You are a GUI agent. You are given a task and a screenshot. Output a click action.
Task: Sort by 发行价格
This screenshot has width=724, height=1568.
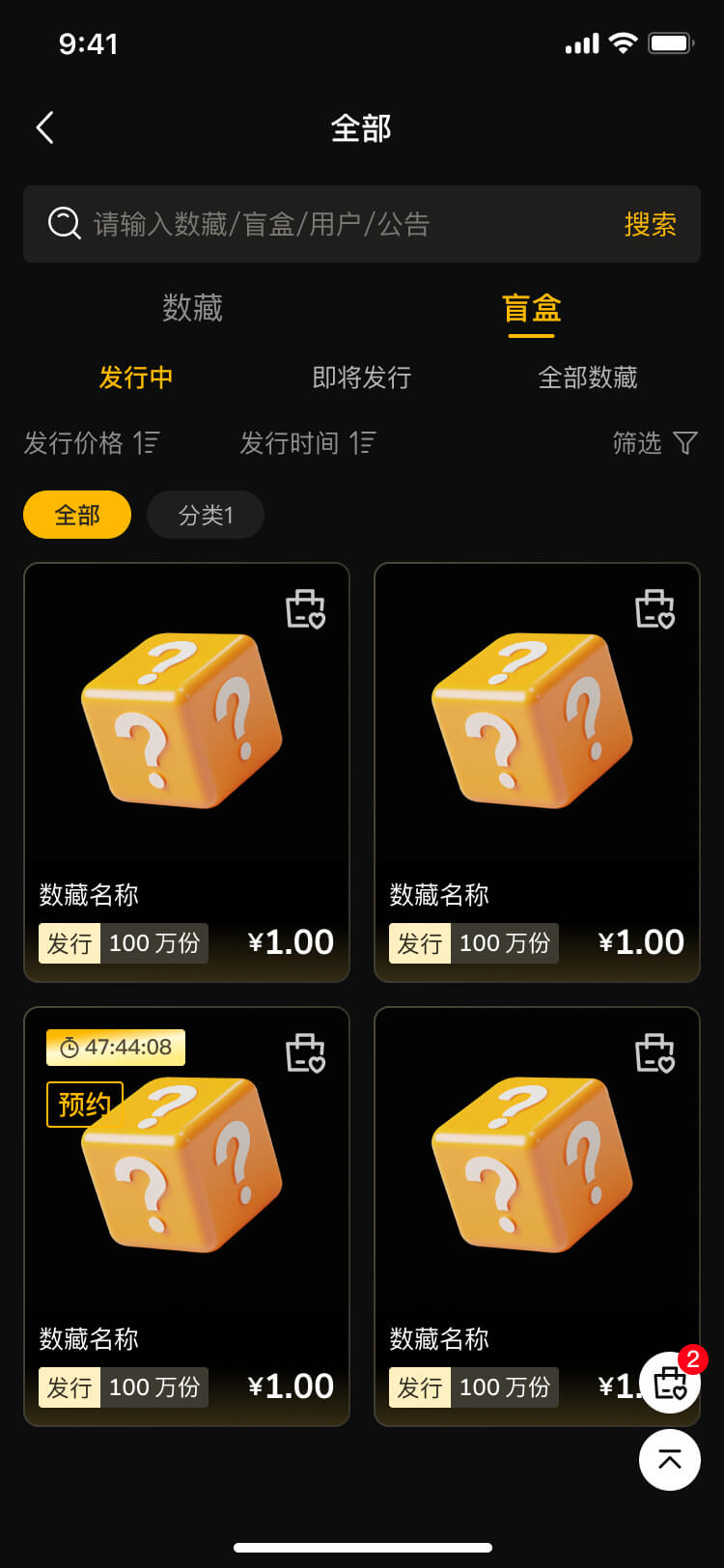(x=92, y=443)
